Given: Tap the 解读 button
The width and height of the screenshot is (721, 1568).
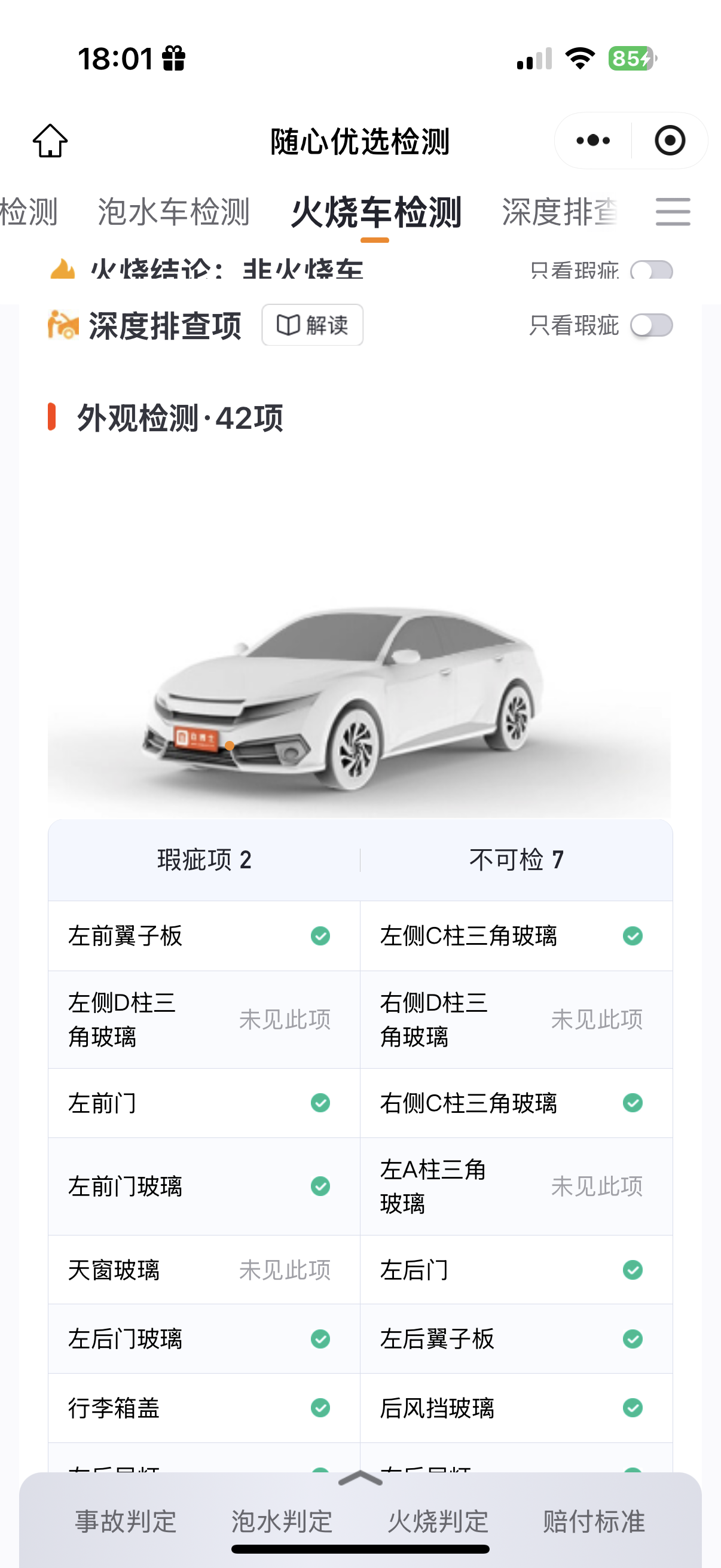Looking at the screenshot, I should coord(311,326).
